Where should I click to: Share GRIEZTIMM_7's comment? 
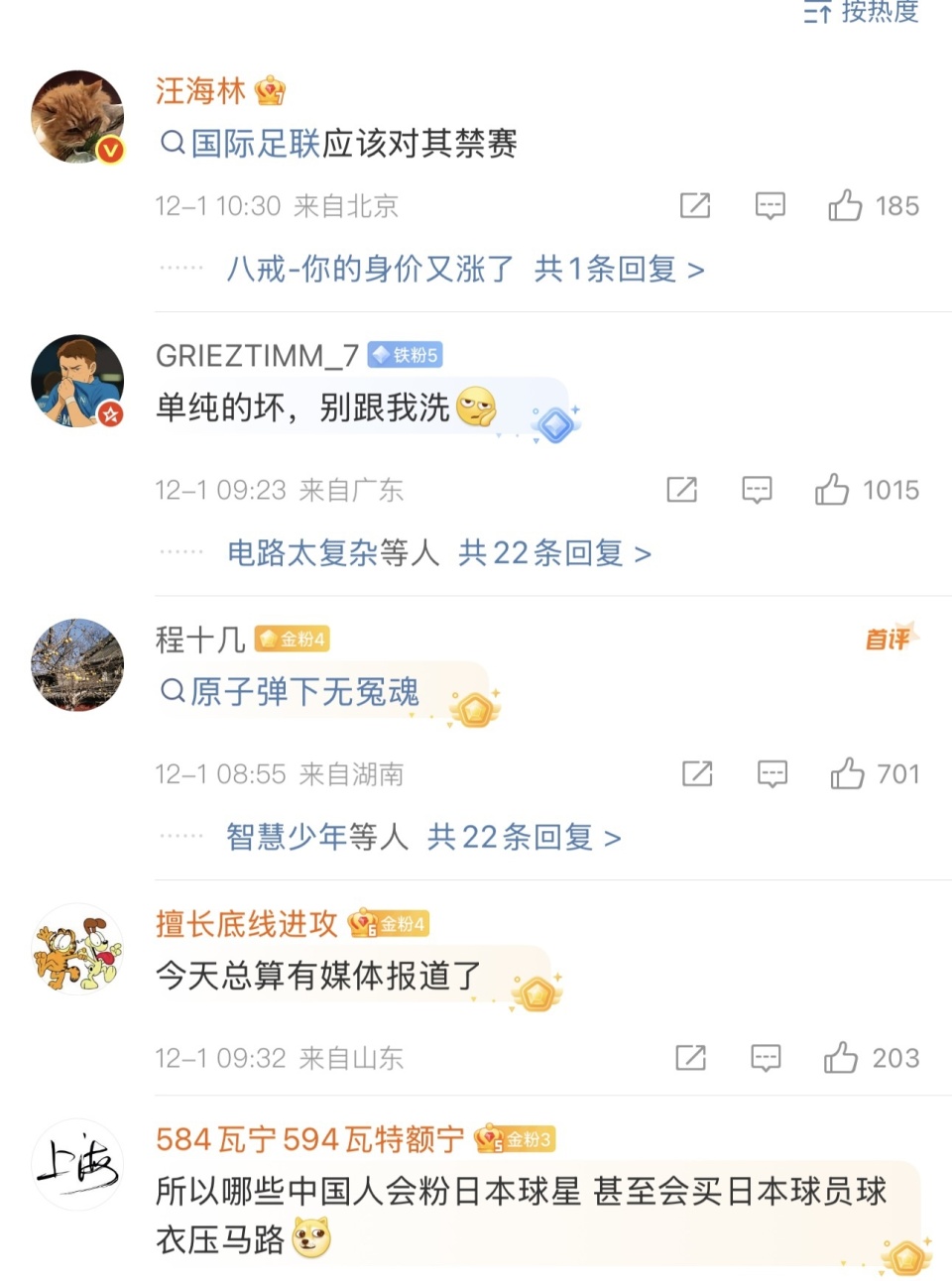point(681,490)
